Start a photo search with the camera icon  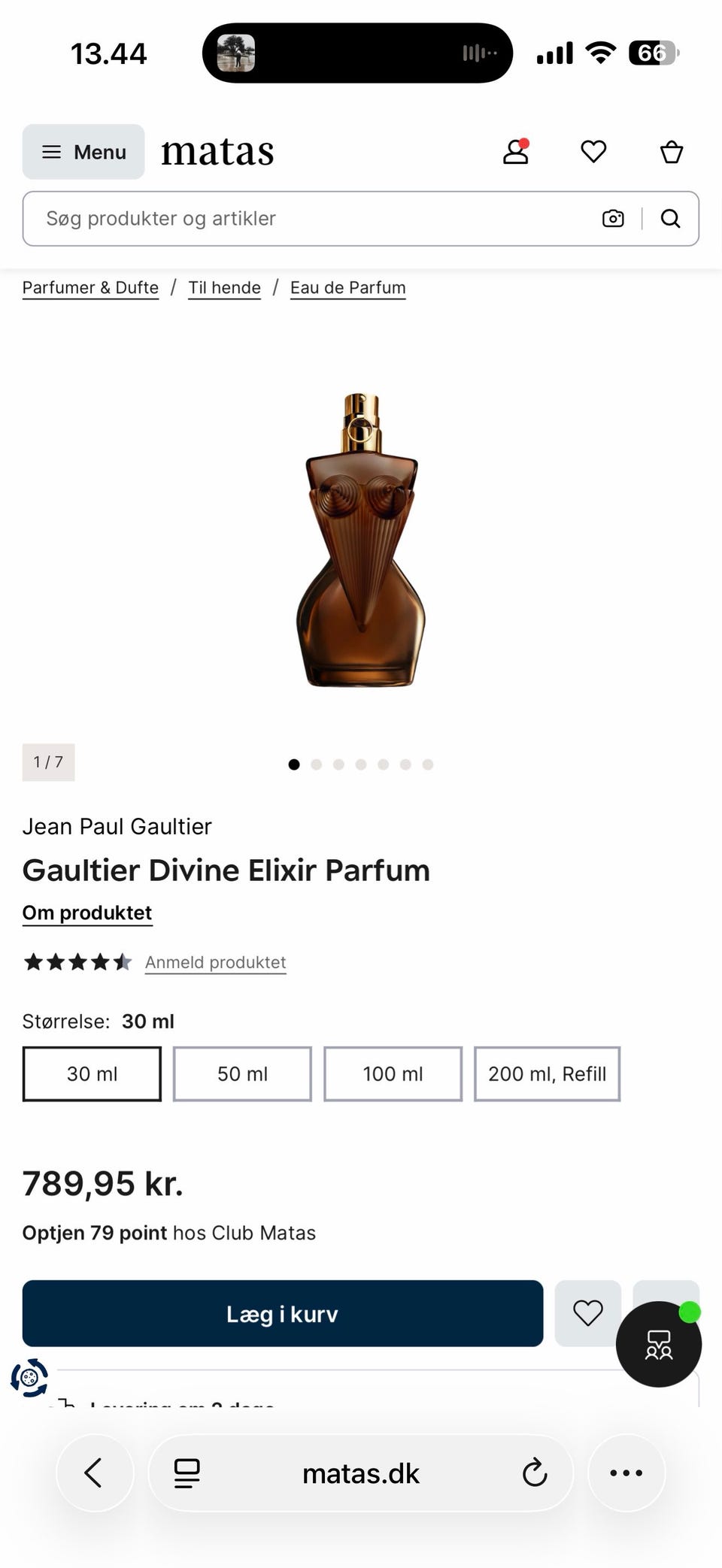[x=613, y=219]
